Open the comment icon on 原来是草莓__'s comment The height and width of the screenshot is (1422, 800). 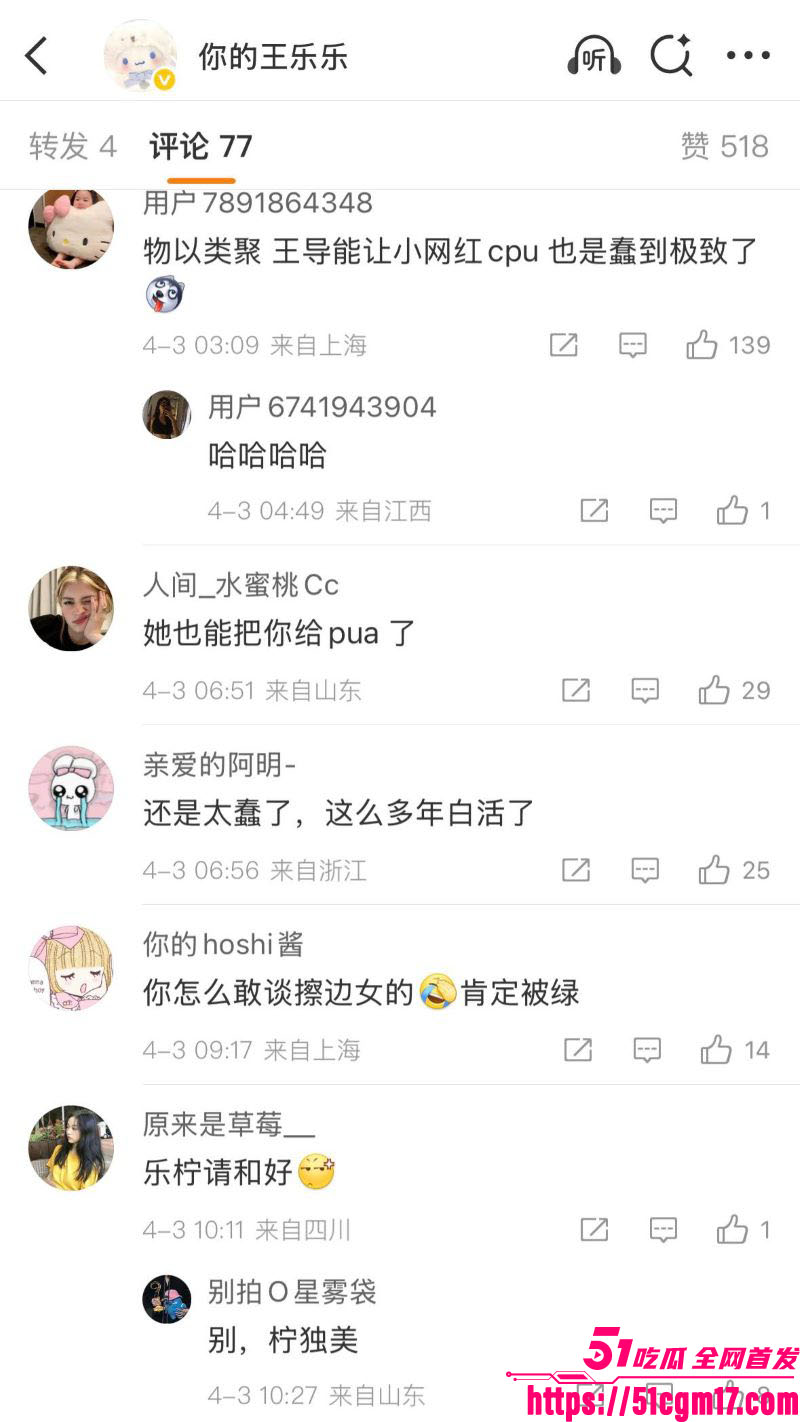662,1230
